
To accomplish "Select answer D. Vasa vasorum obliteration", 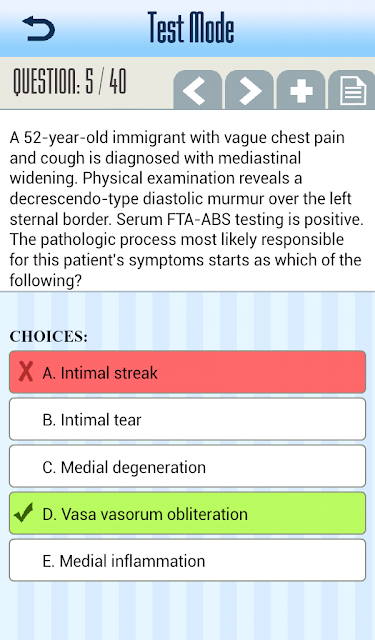I will point(187,513).
